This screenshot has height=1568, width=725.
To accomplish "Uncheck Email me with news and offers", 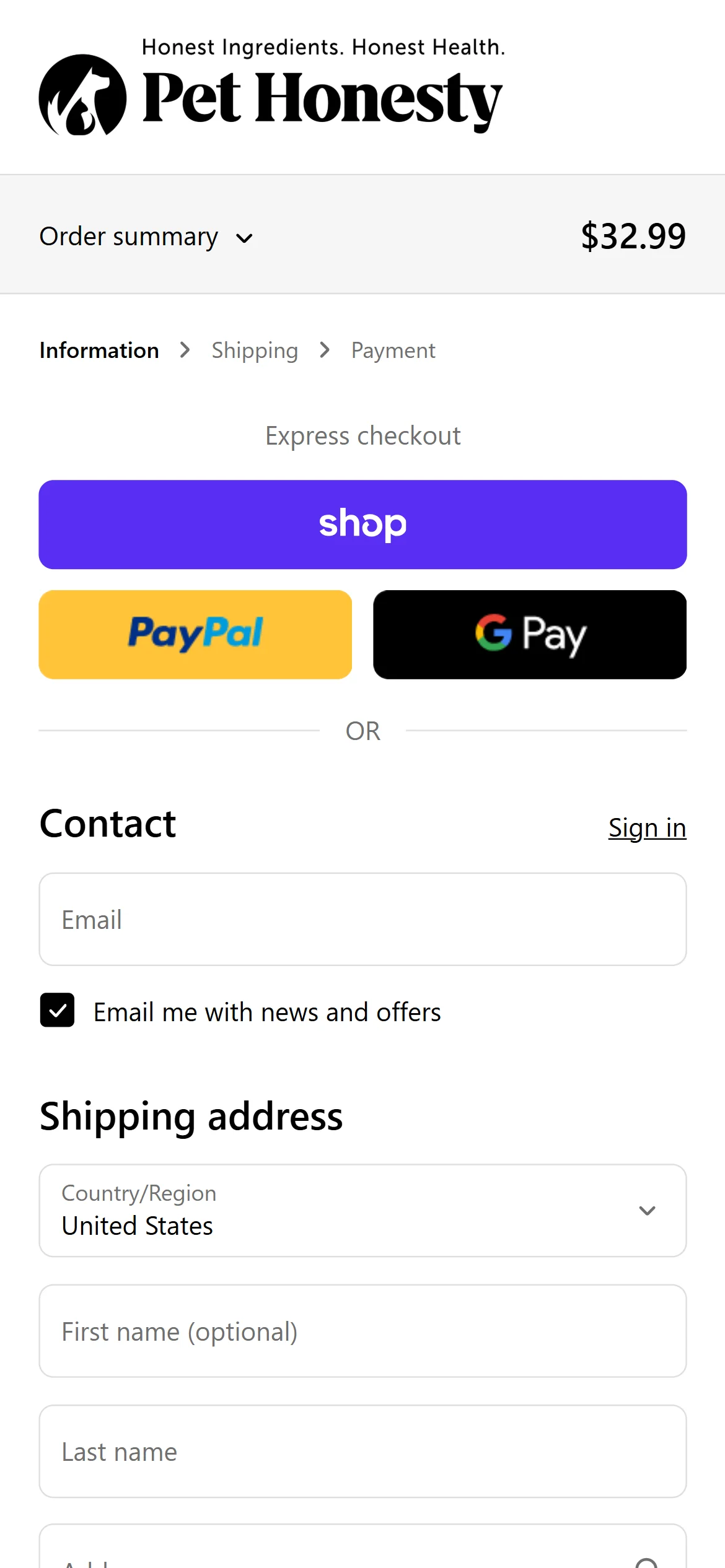I will 58,1010.
